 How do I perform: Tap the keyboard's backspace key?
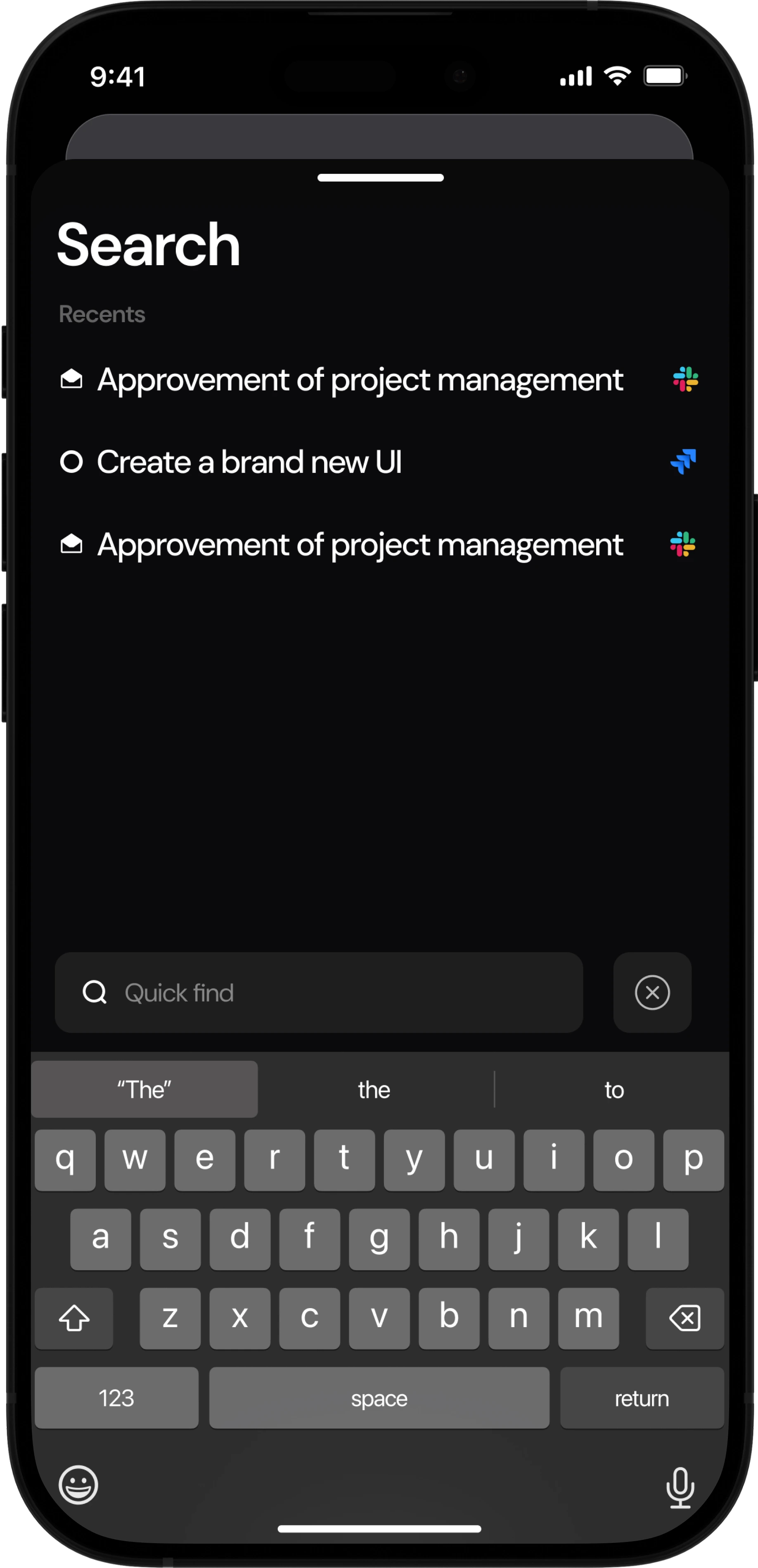pyautogui.click(x=685, y=1318)
